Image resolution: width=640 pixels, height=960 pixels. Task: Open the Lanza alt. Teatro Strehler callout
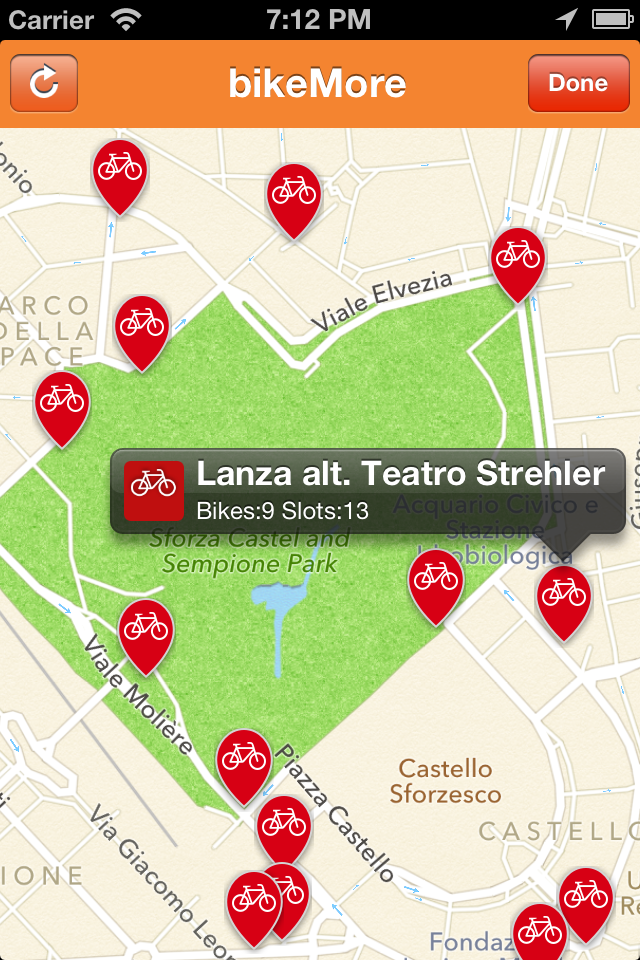[367, 491]
